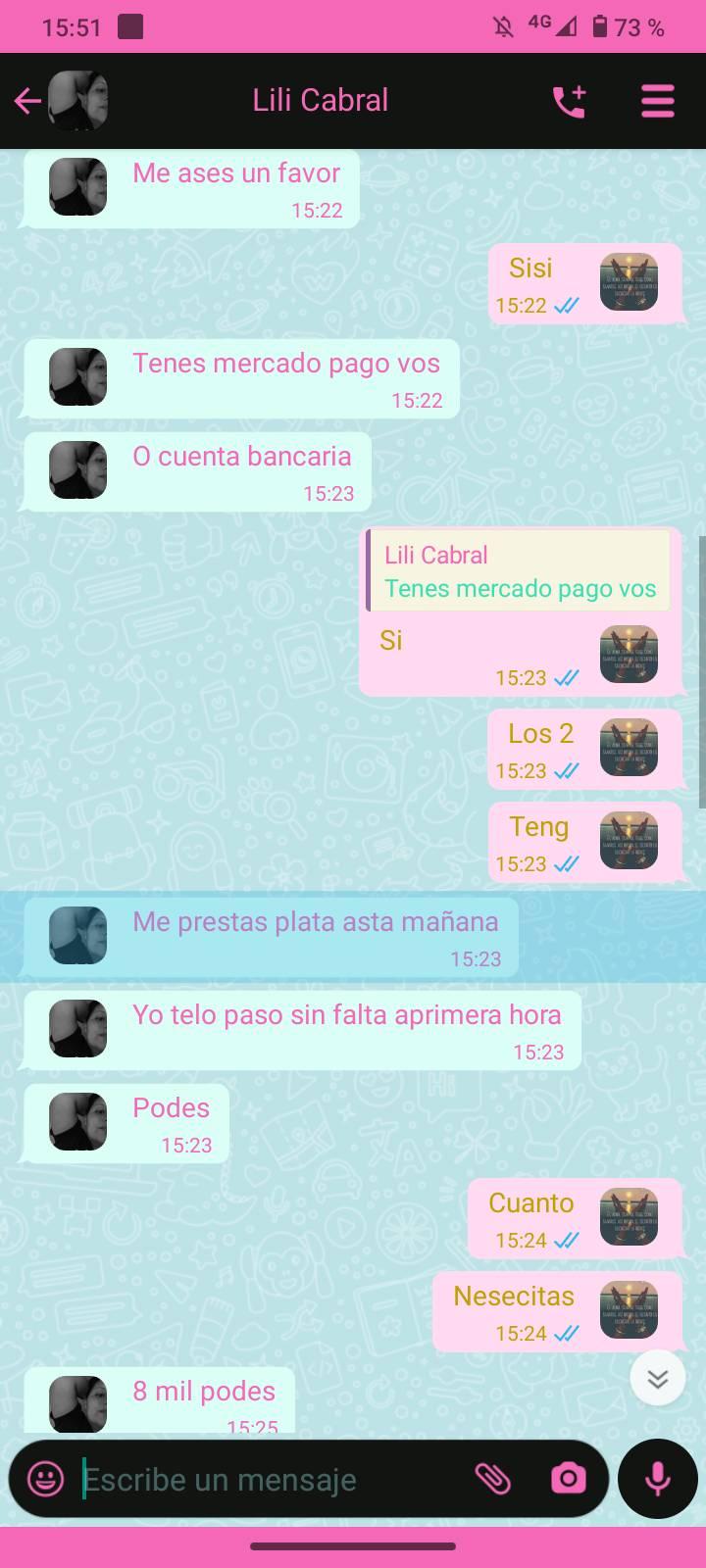The width and height of the screenshot is (706, 1568).
Task: Jump to latest messages with down chevron
Action: pos(658,1379)
